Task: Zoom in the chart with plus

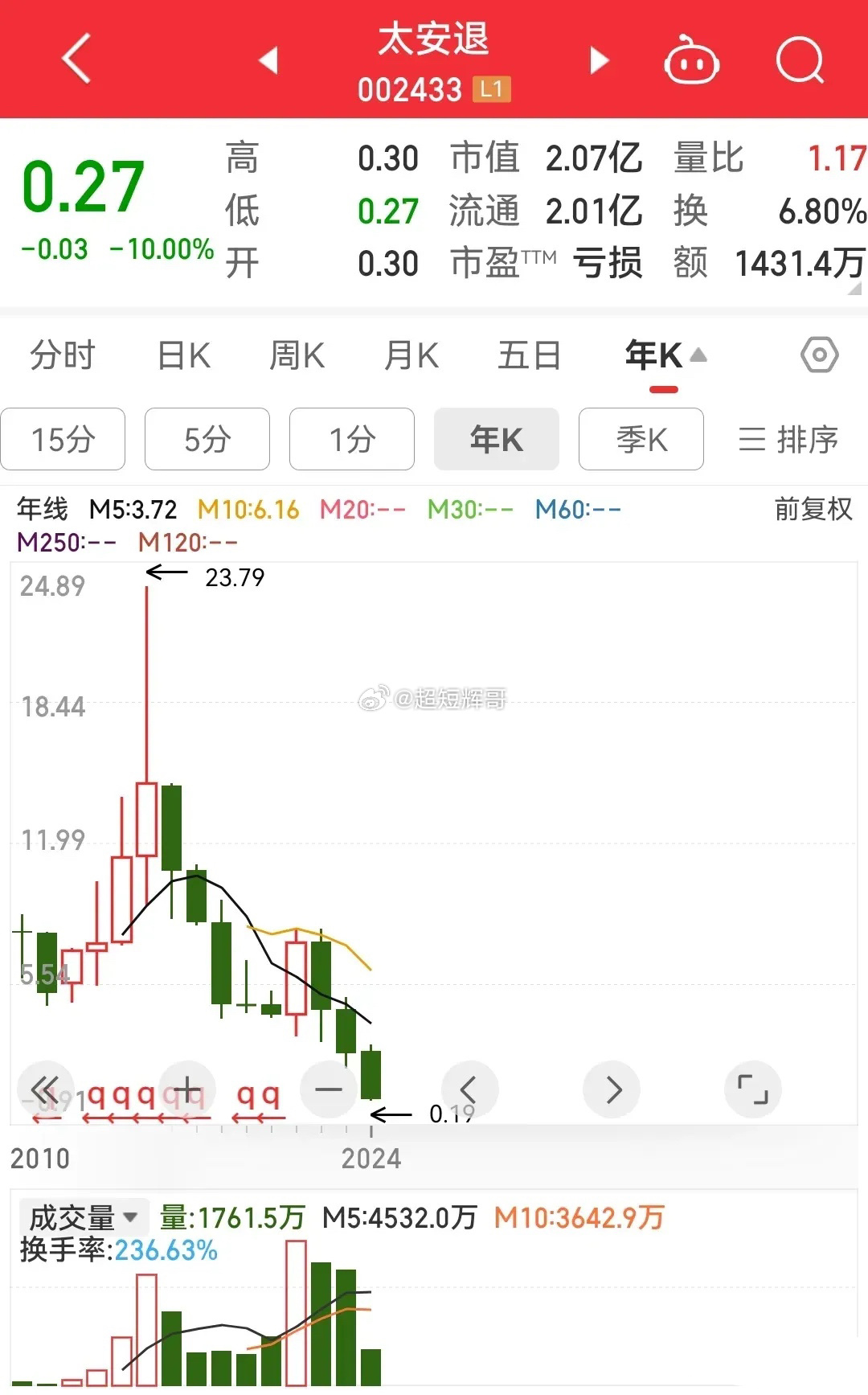Action: point(187,1090)
